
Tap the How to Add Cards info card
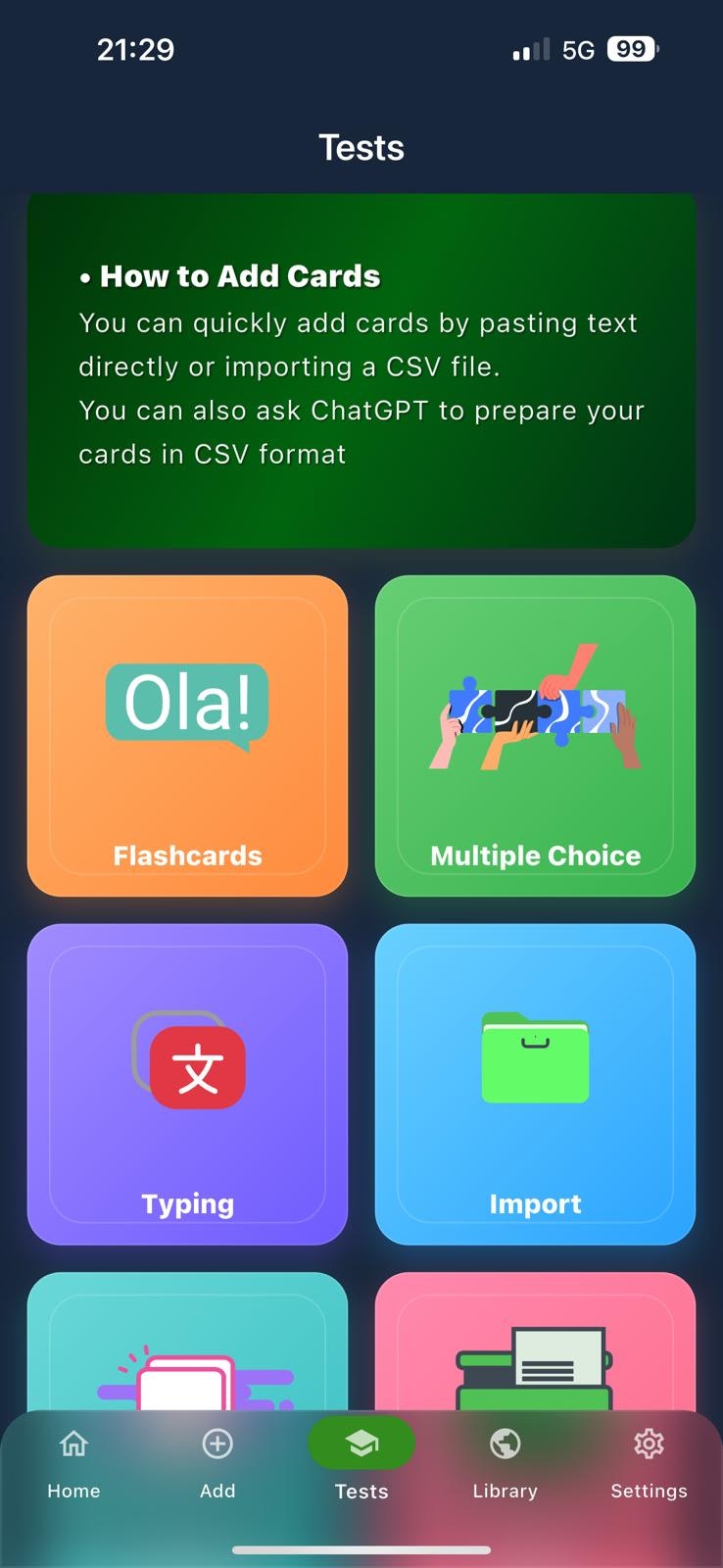click(361, 367)
